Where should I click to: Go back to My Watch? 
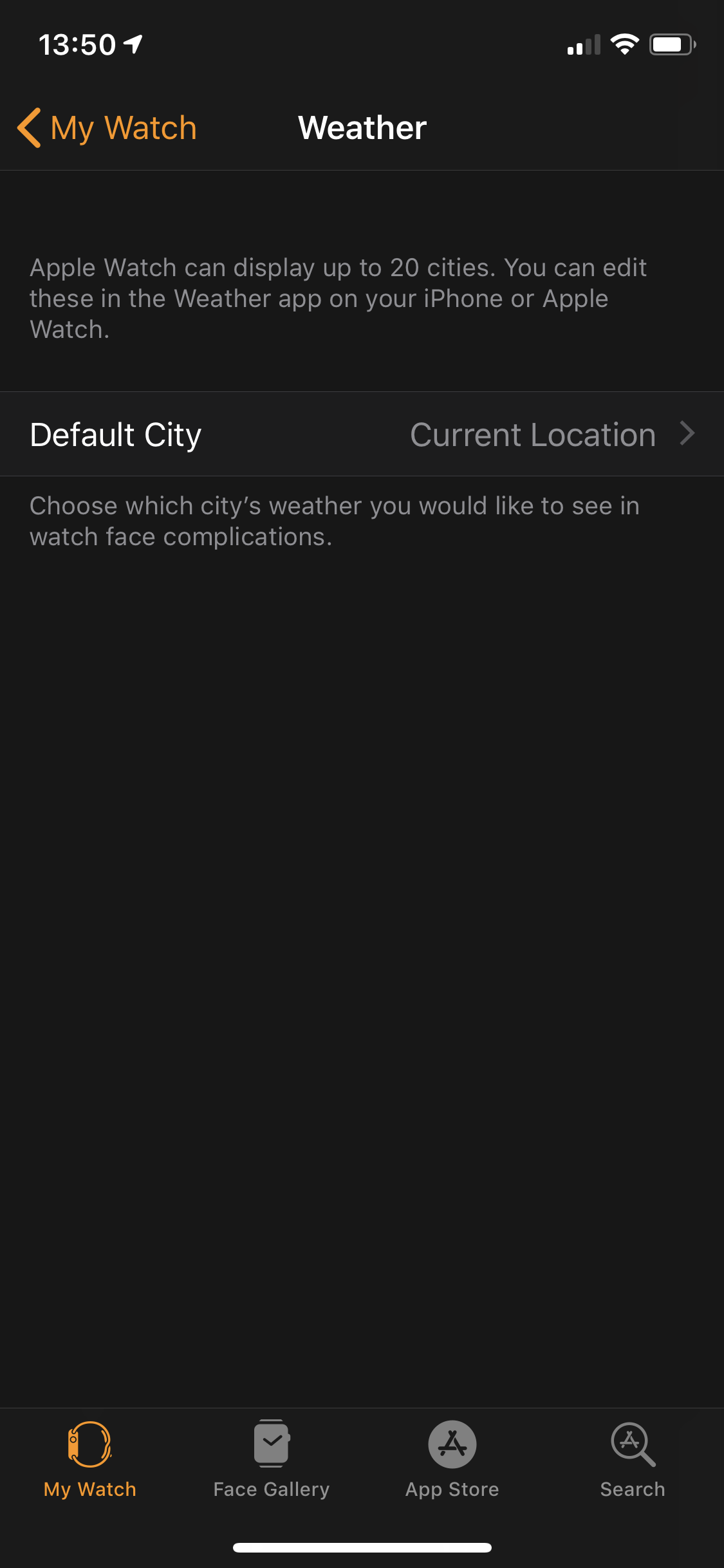point(107,127)
